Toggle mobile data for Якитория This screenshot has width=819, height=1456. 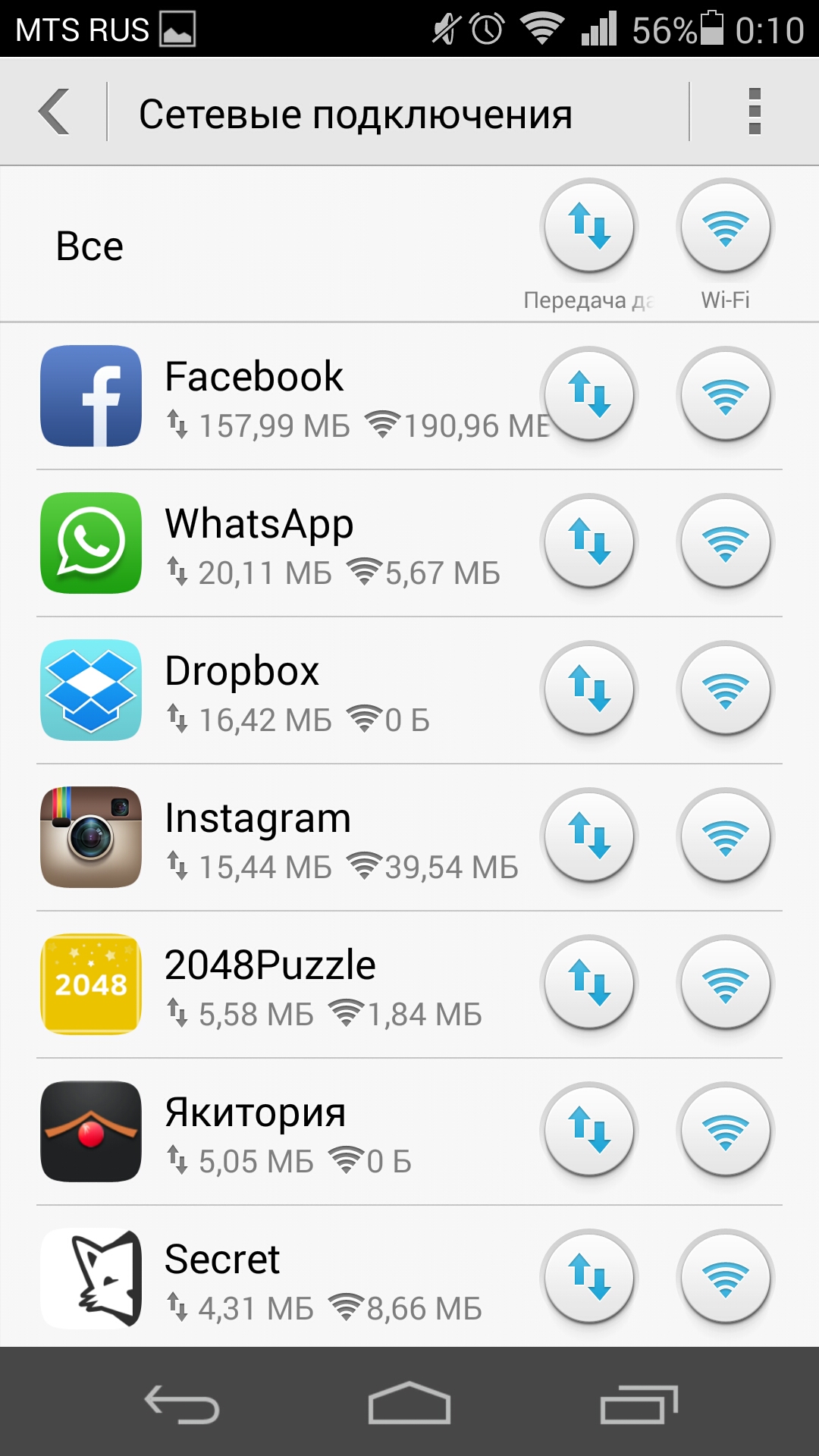(589, 1131)
